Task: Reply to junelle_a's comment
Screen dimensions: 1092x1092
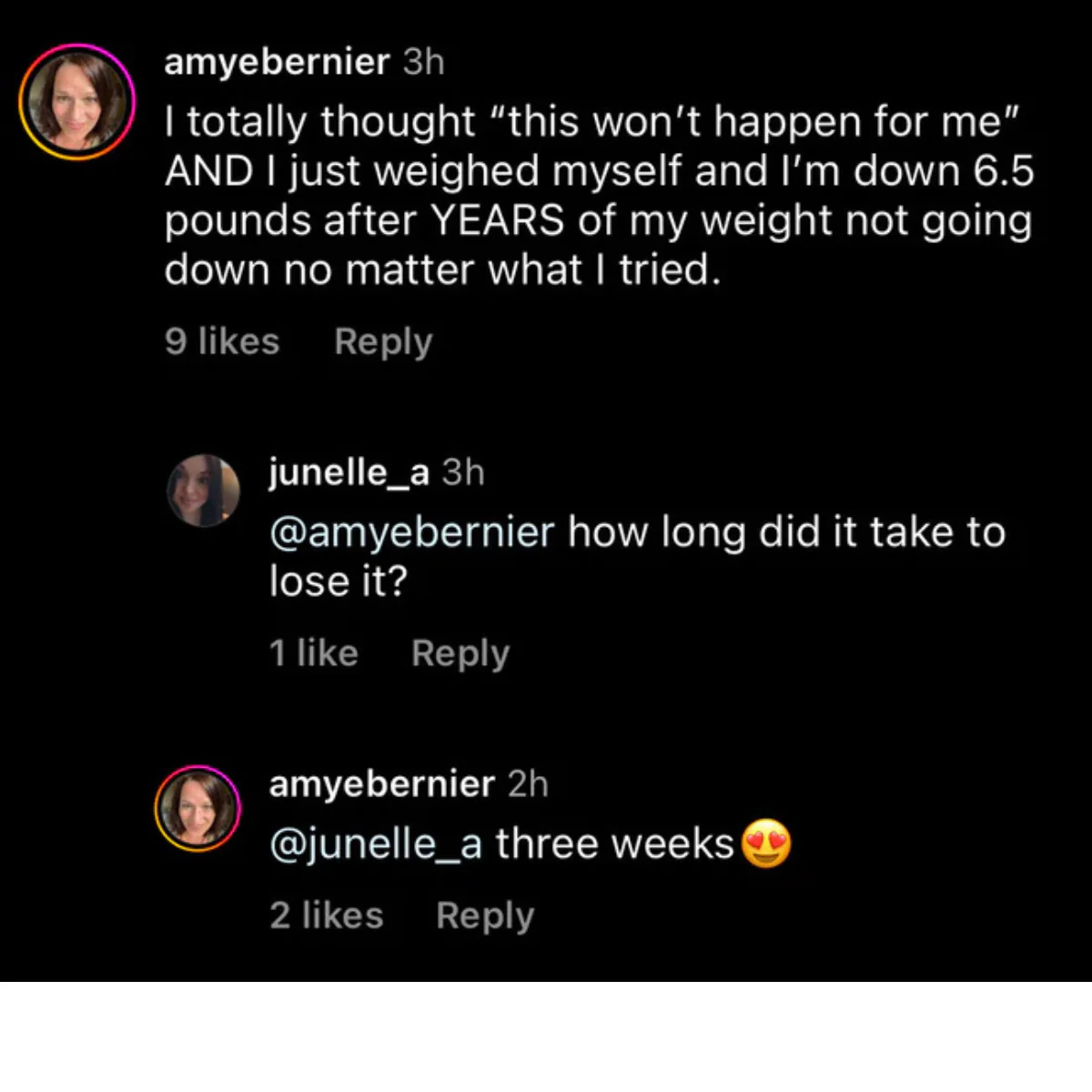Action: click(x=460, y=653)
